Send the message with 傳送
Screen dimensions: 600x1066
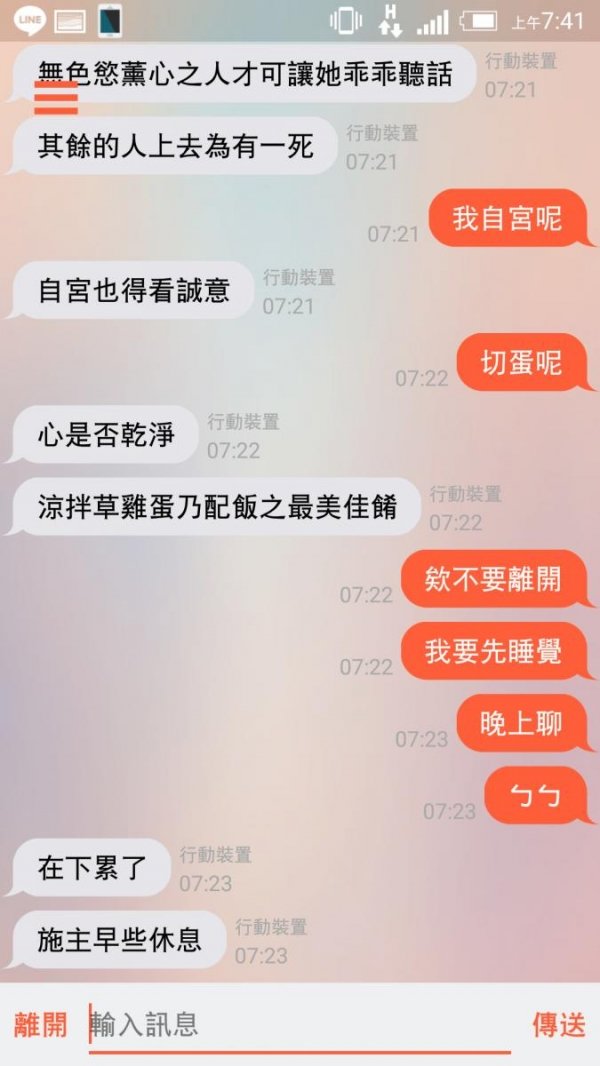[x=558, y=1024]
